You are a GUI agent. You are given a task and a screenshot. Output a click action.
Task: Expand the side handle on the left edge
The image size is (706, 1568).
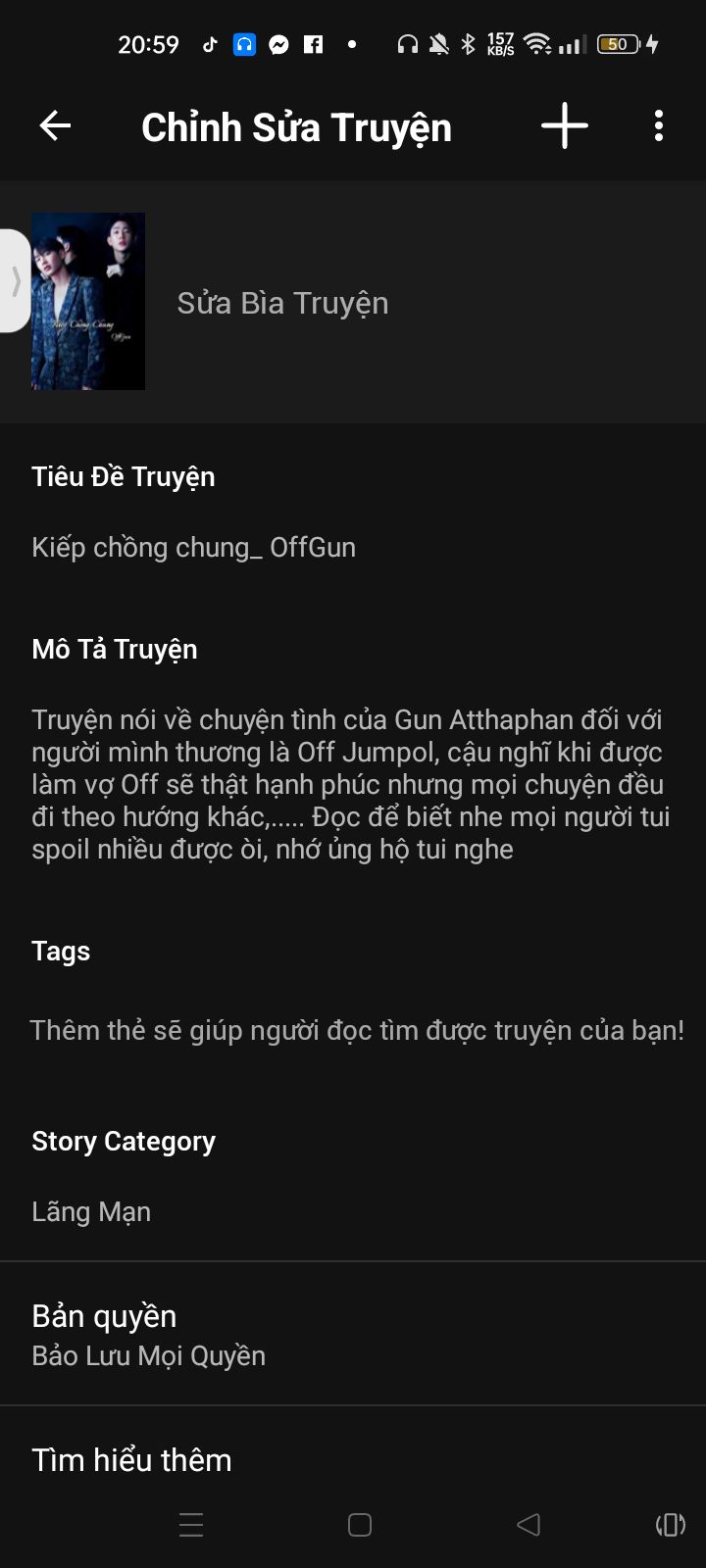click(14, 281)
